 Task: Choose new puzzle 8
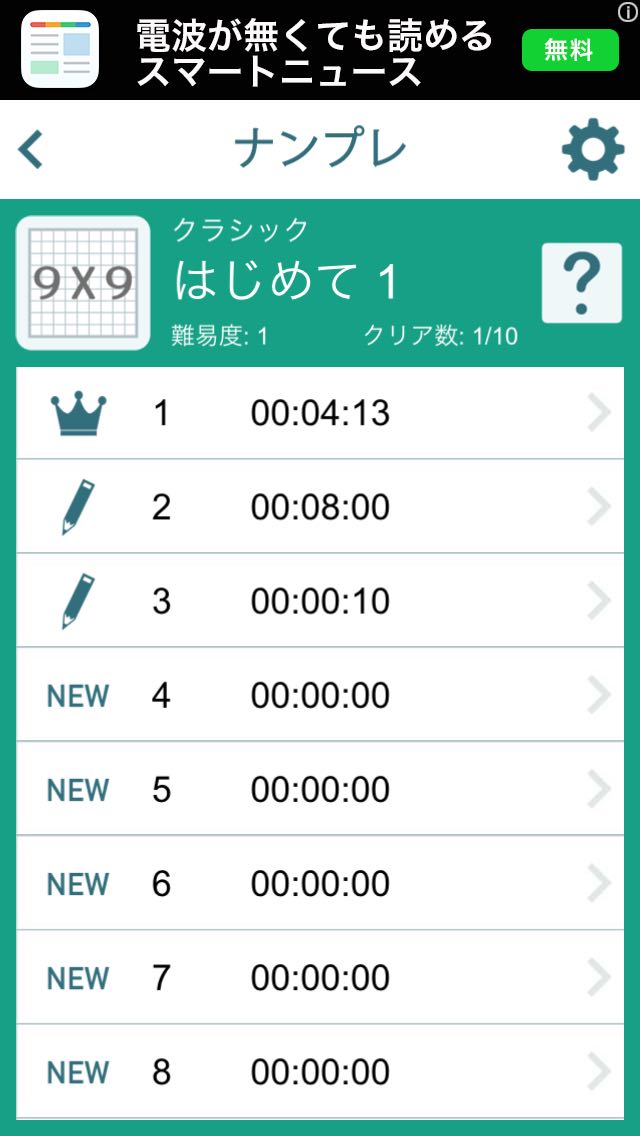coord(320,1072)
